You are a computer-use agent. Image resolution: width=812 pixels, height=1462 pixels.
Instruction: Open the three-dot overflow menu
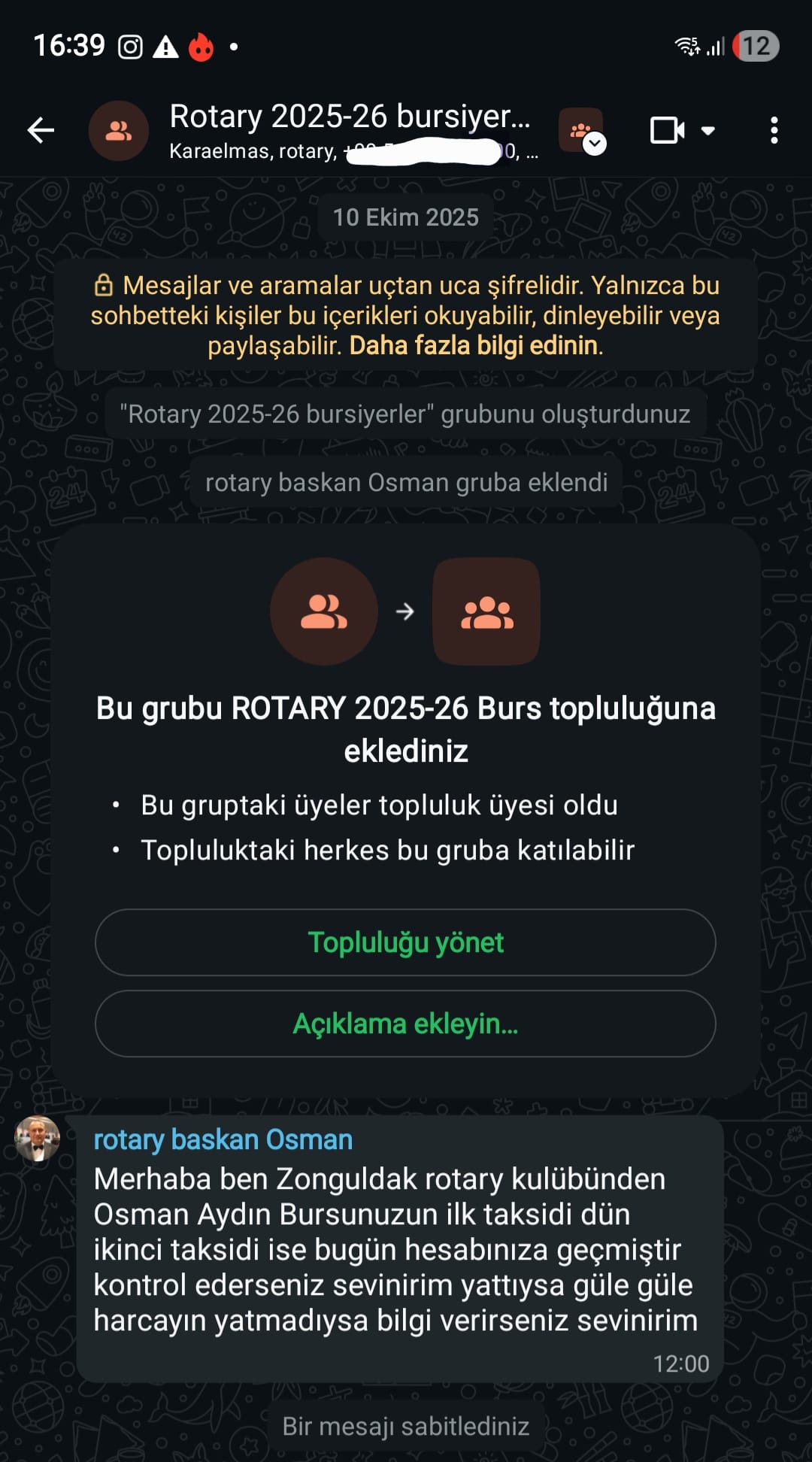click(774, 131)
